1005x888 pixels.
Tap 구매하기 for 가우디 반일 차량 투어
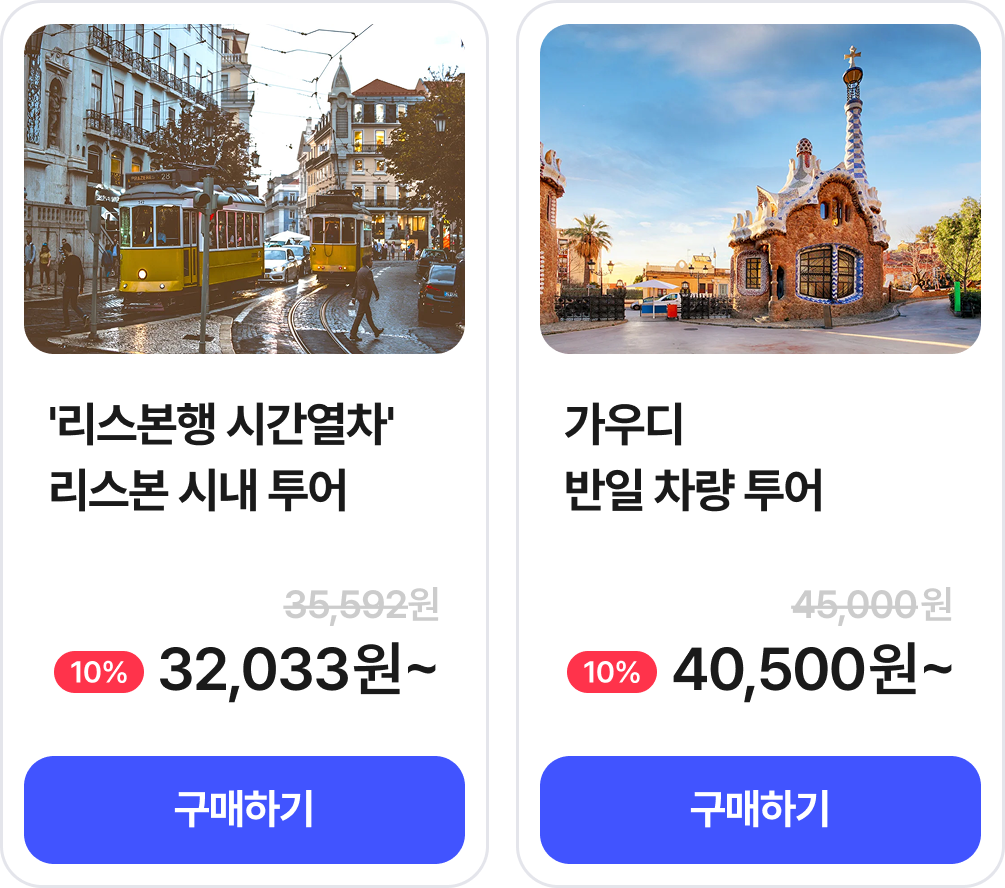pos(760,809)
